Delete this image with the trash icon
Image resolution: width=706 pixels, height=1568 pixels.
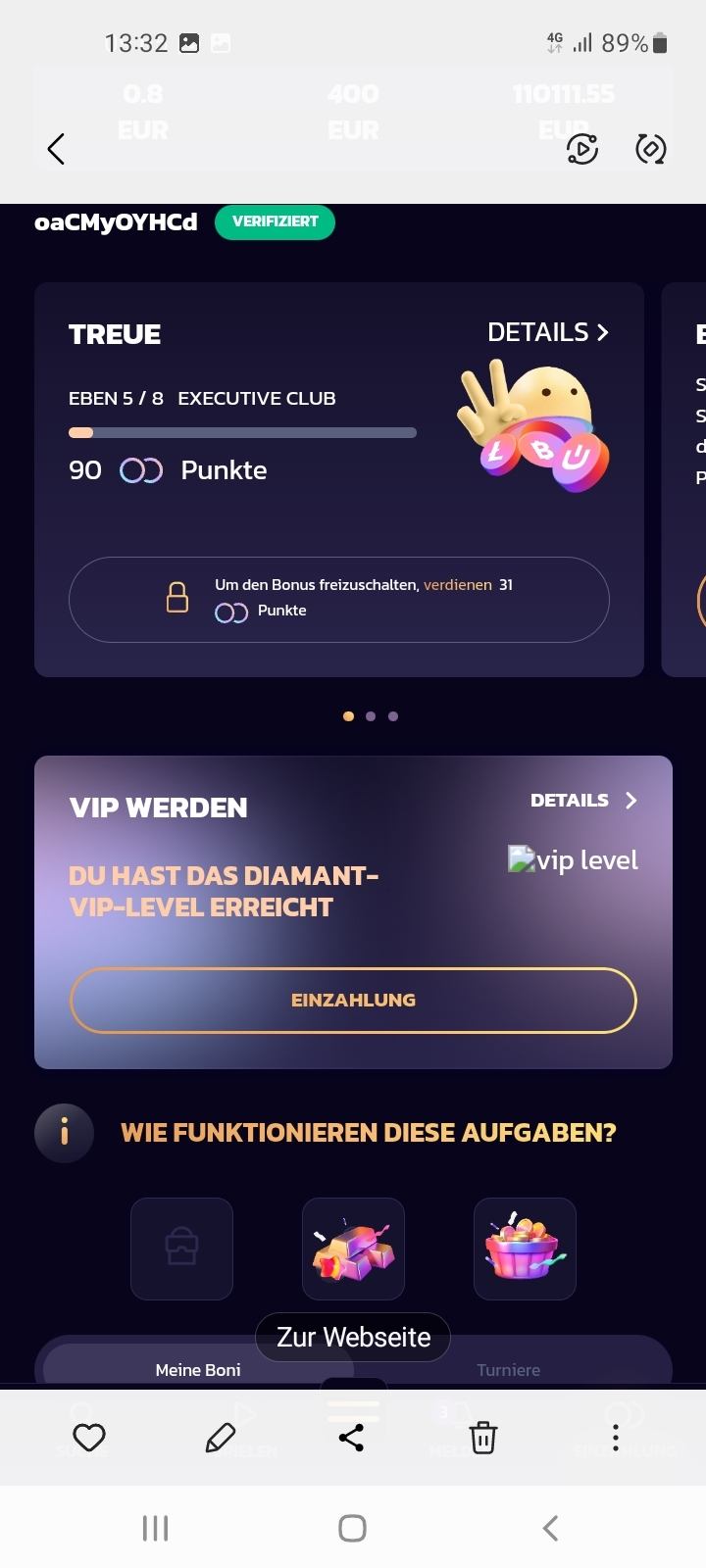point(482,1438)
